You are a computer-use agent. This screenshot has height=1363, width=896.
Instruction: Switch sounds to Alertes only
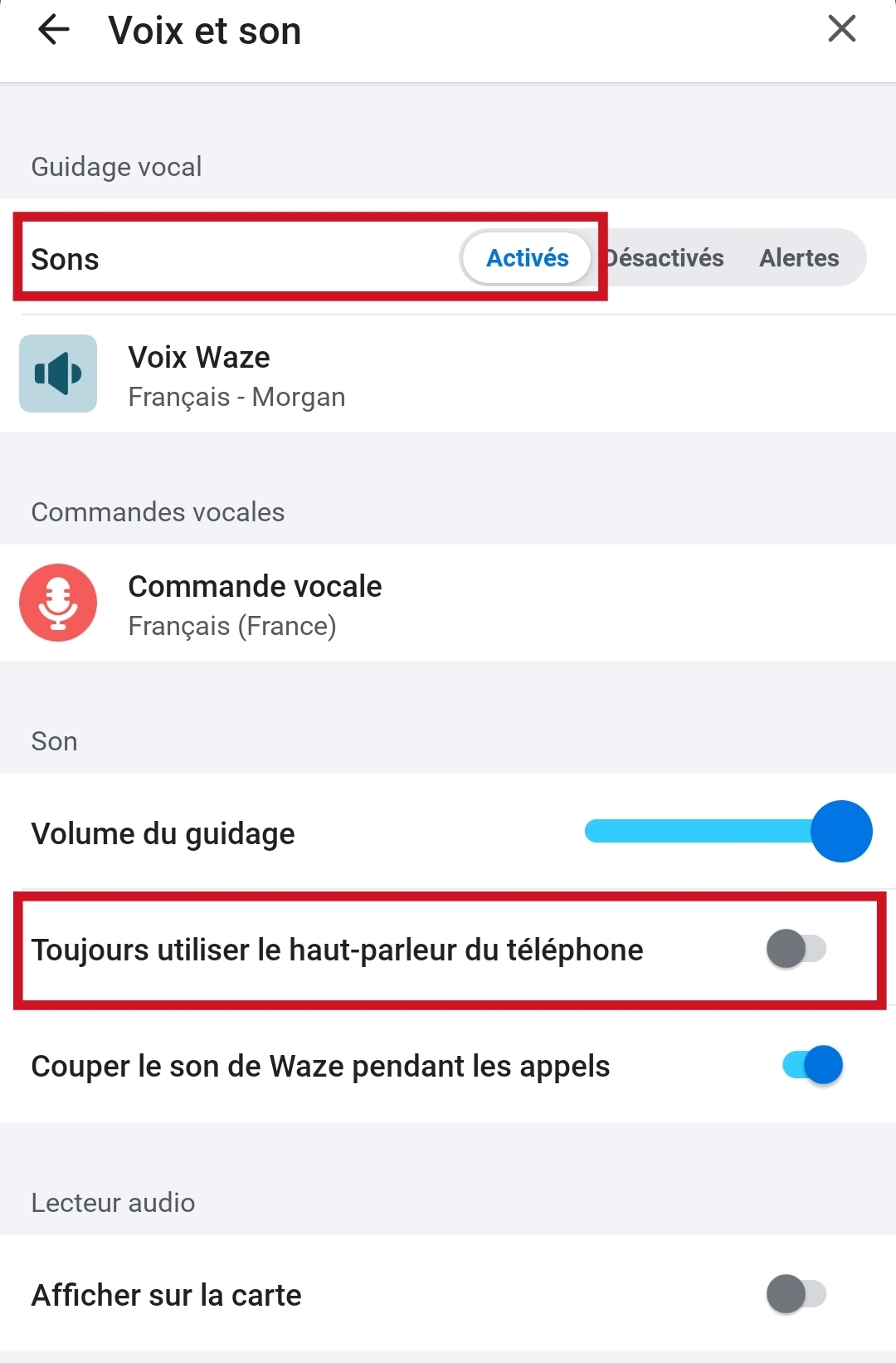click(x=799, y=258)
